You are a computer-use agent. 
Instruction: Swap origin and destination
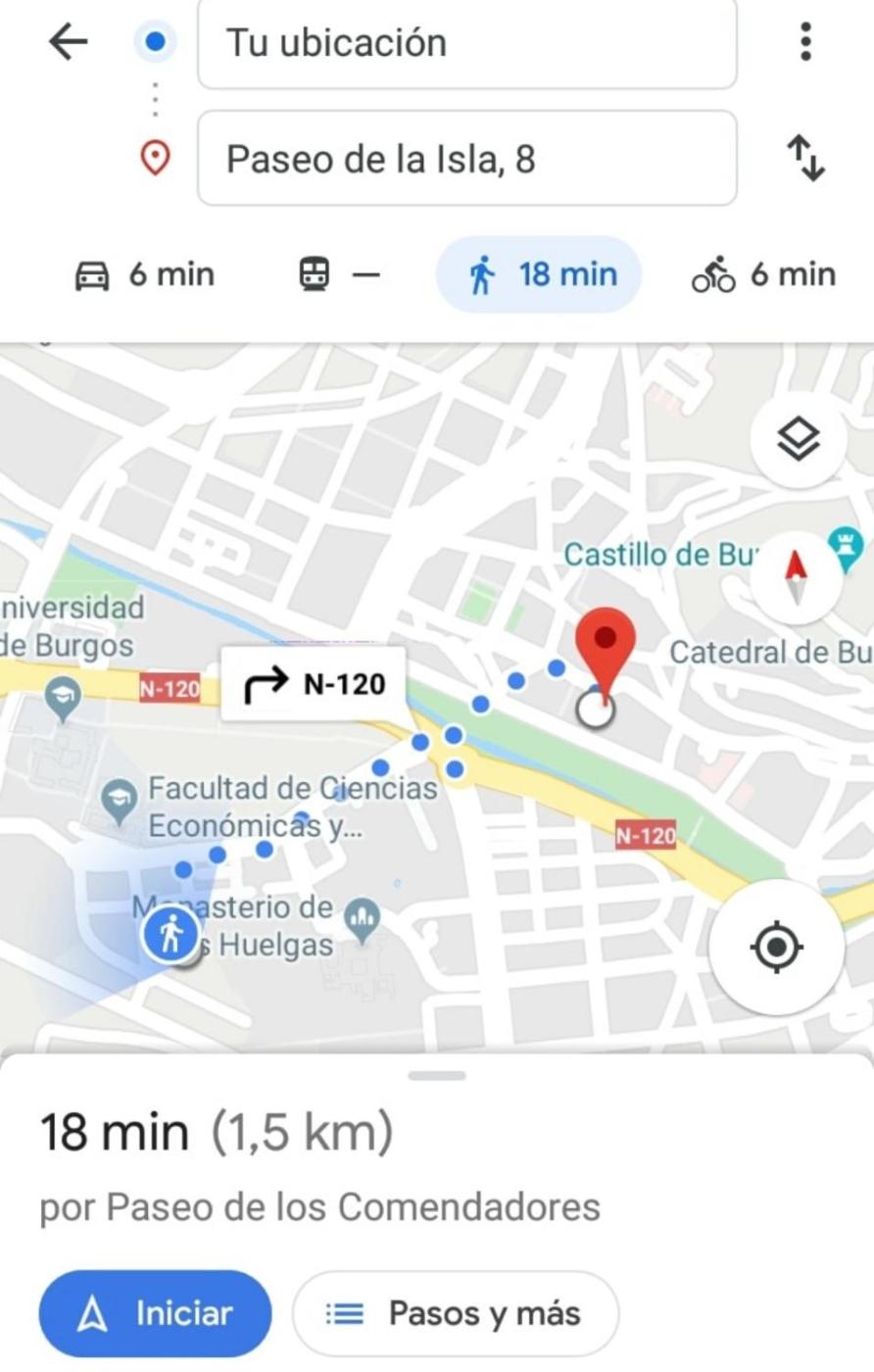(x=805, y=158)
